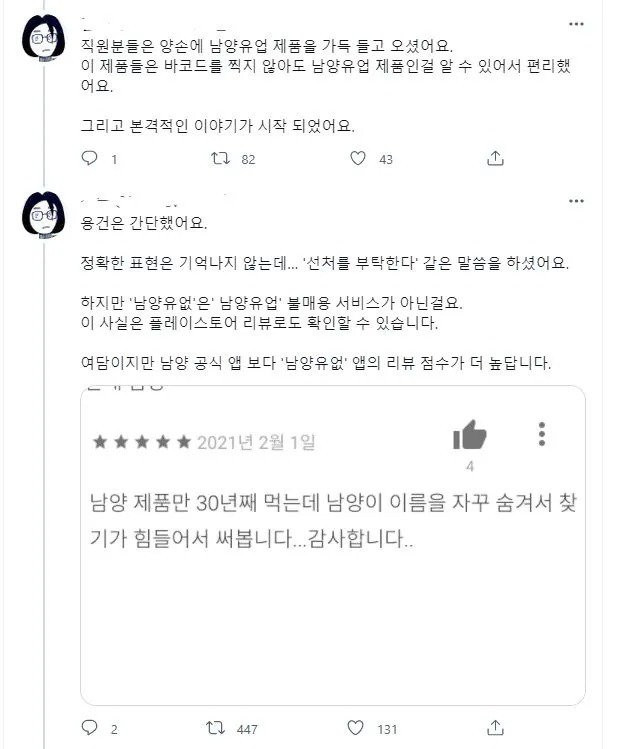630x749 pixels.
Task: Like the tweet with 43 likes
Action: point(357,159)
